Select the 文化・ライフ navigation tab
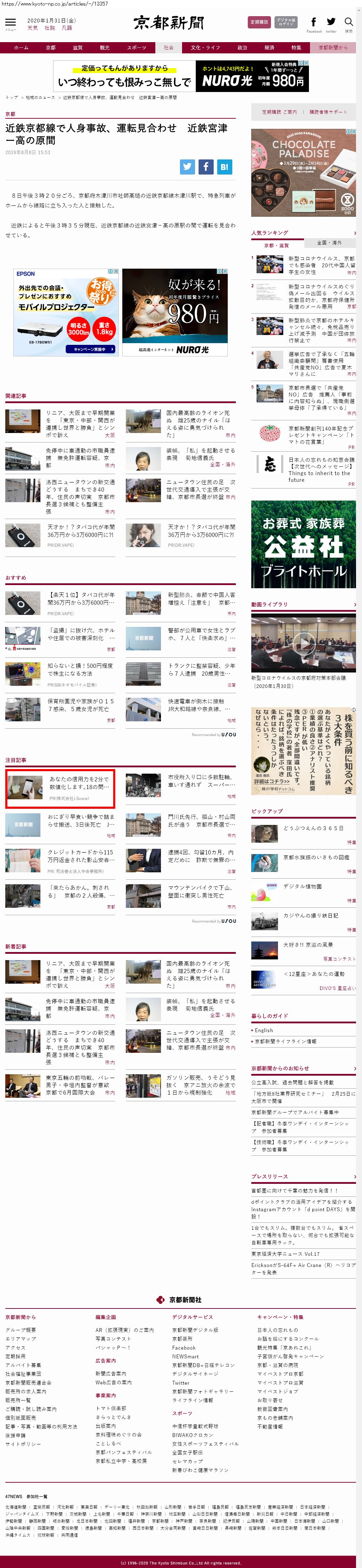The width and height of the screenshot is (362, 1568). 205,47
